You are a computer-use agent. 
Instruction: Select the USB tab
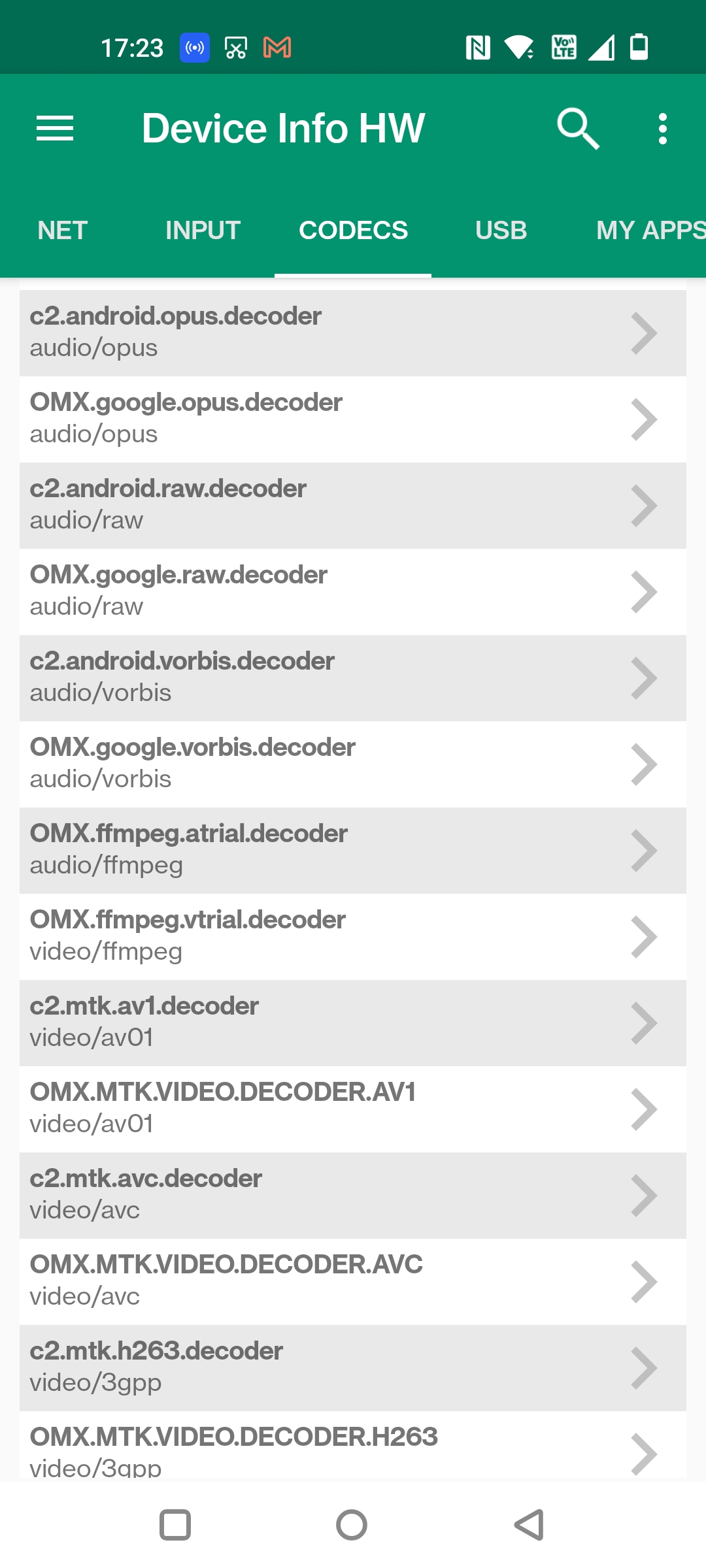tap(501, 230)
